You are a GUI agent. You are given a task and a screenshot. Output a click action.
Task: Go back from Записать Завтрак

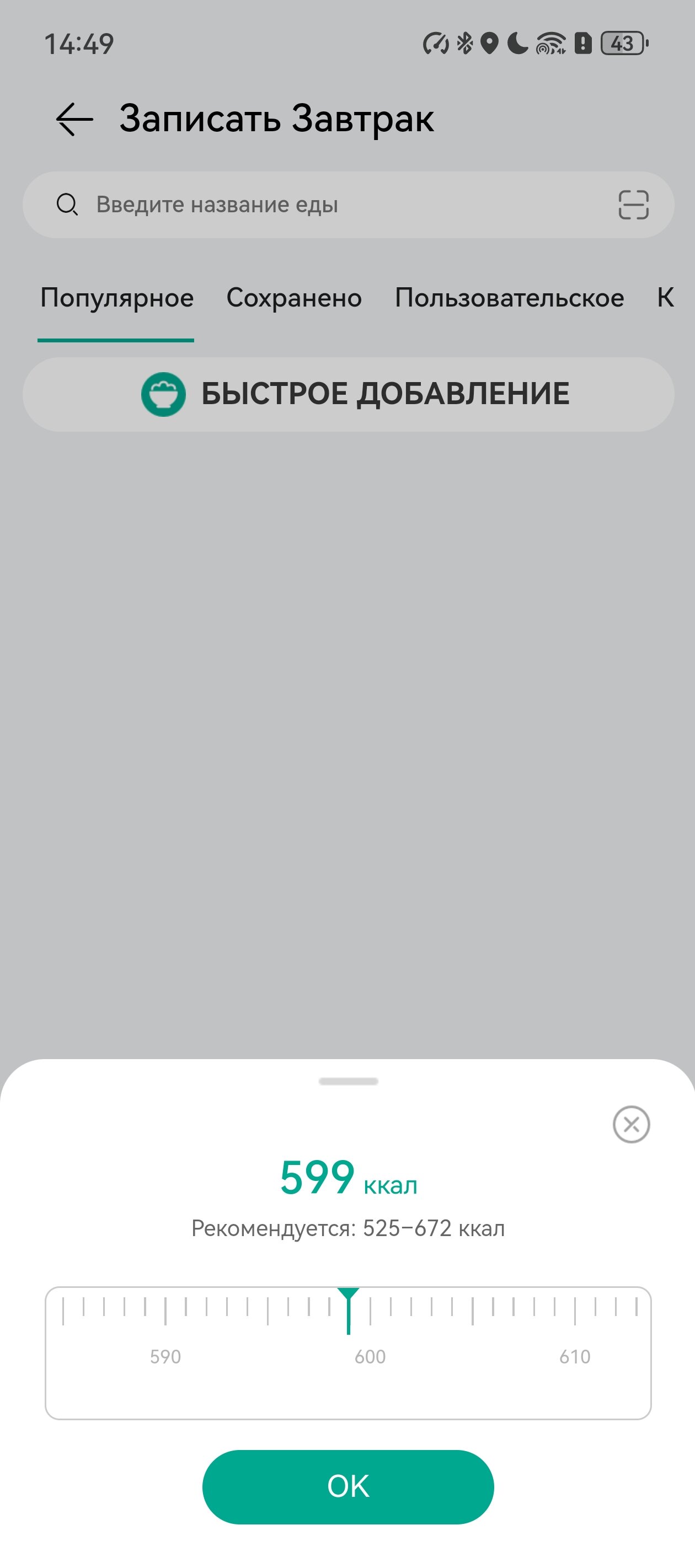pos(74,119)
